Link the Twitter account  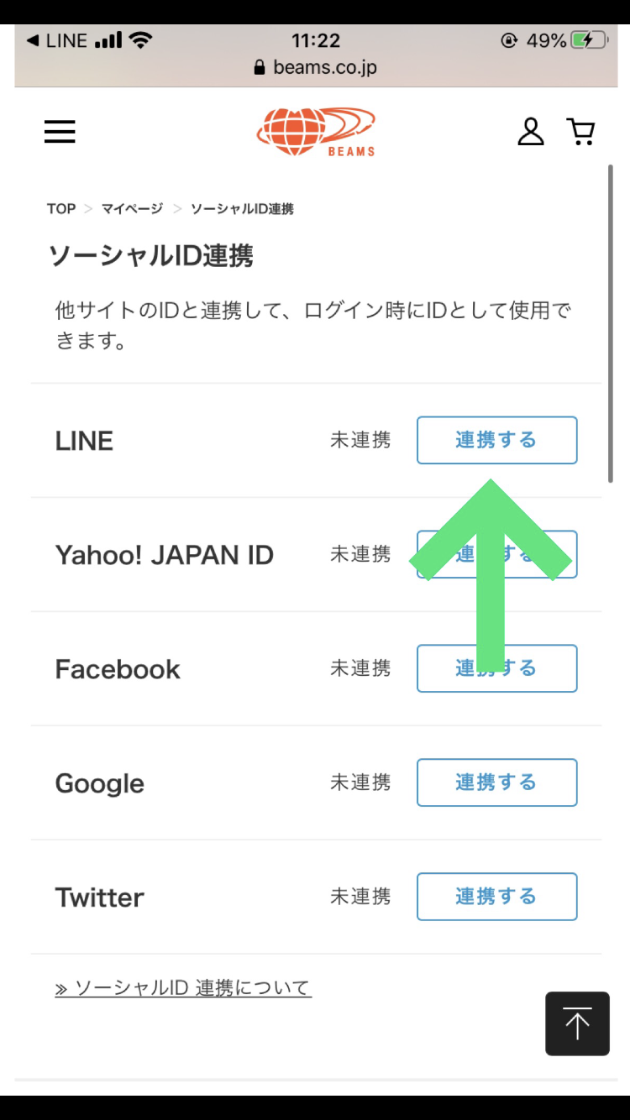pyautogui.click(x=496, y=896)
